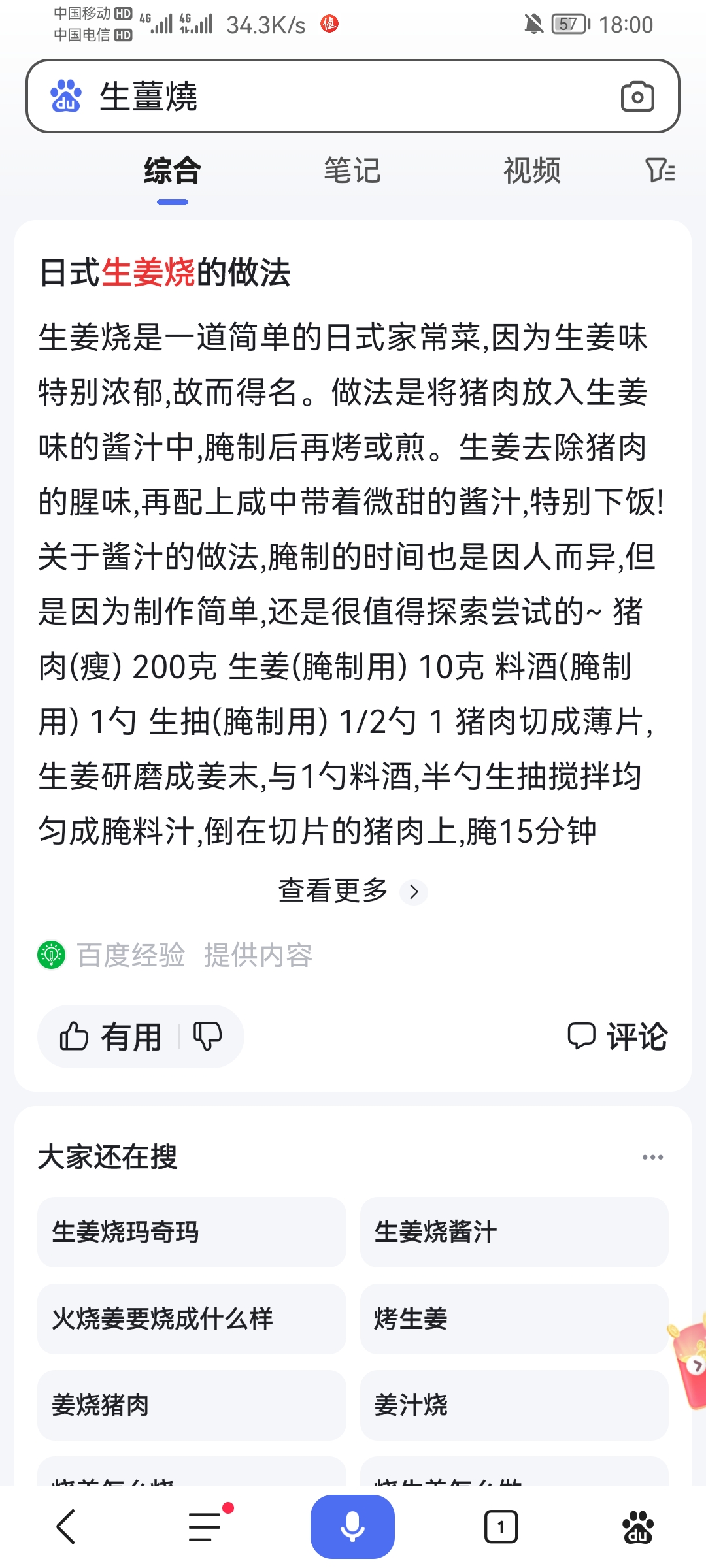Open 日式生姜烧的做法 result
The height and width of the screenshot is (1568, 706).
pyautogui.click(x=165, y=272)
